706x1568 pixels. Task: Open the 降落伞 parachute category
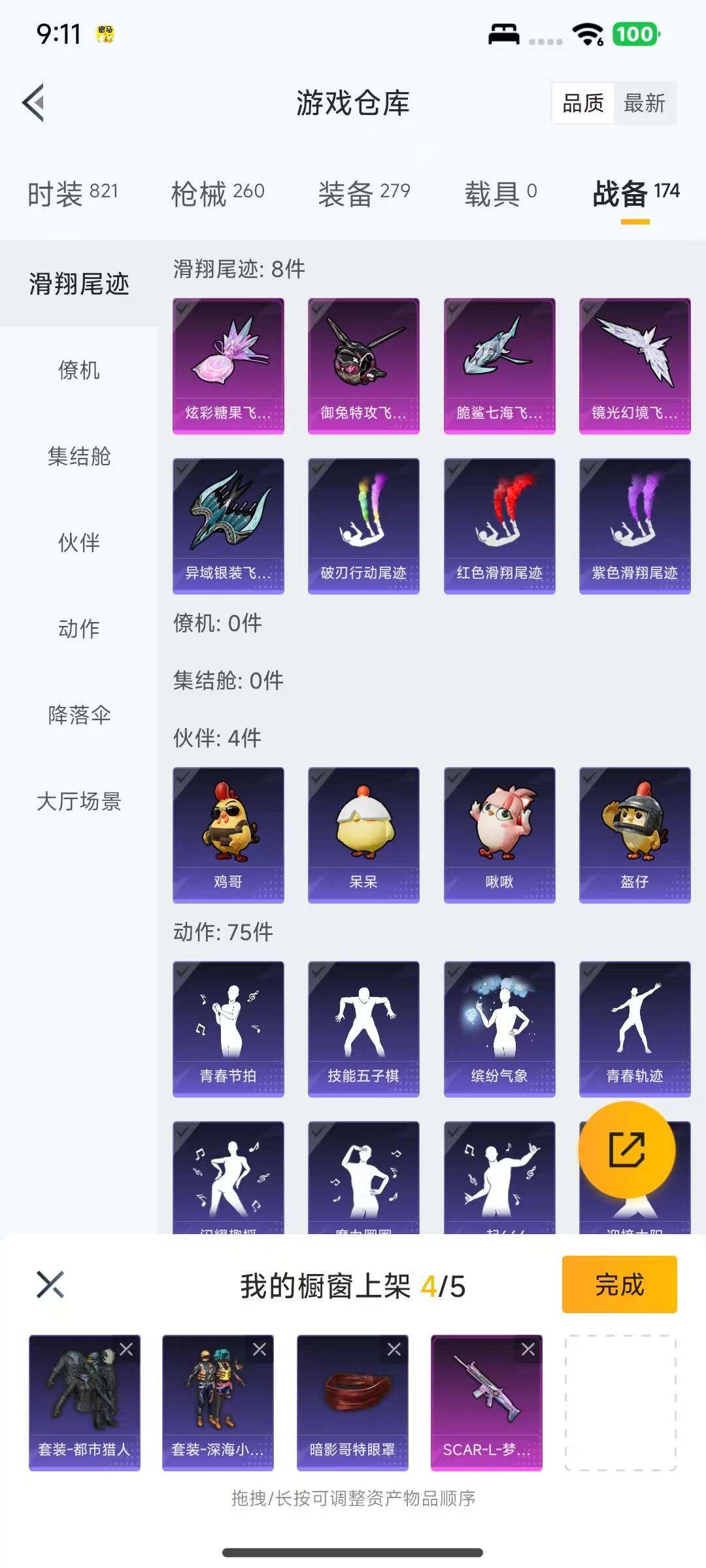click(x=78, y=716)
